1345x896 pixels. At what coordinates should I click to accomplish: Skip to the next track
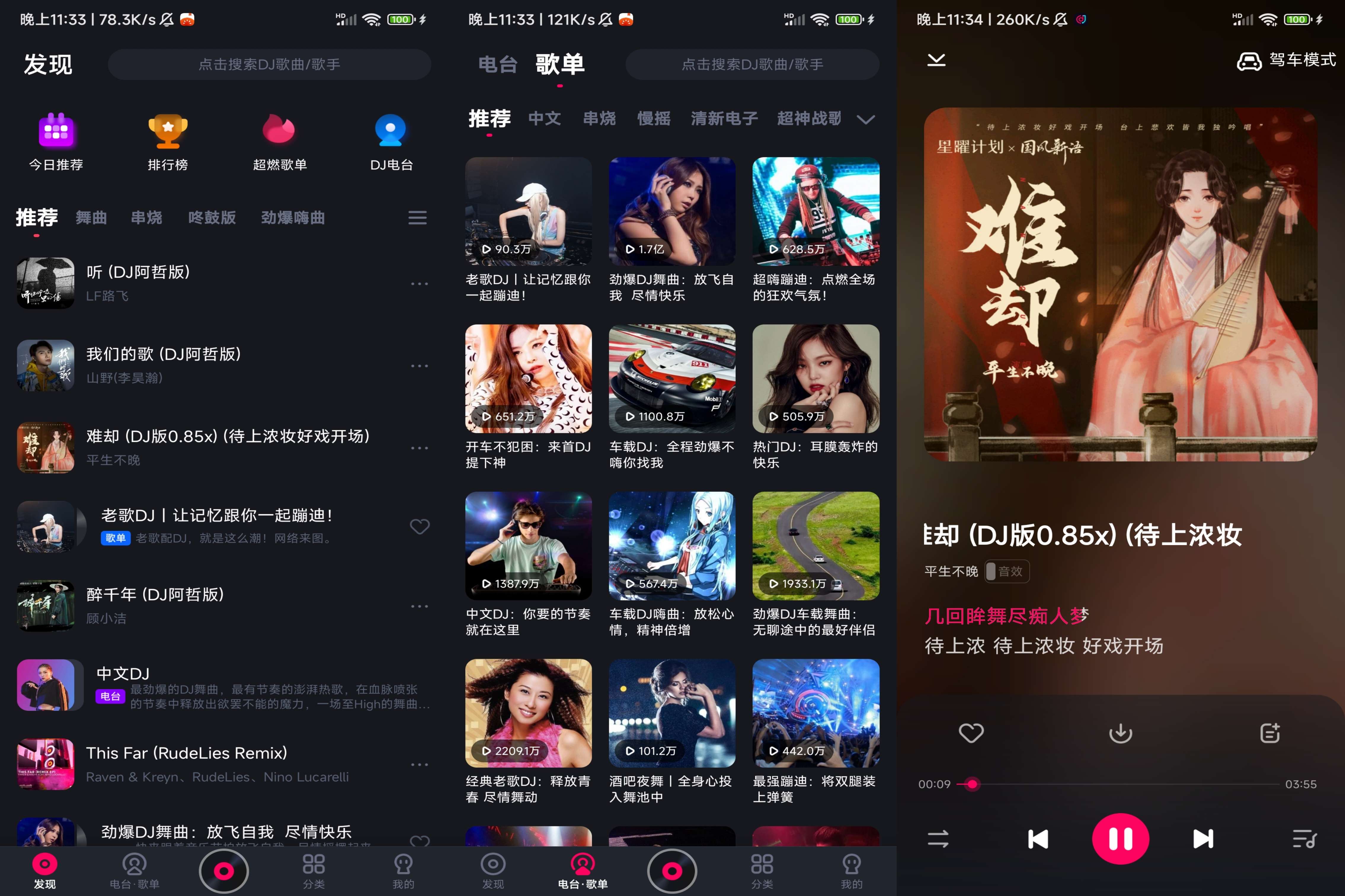pos(1203,838)
